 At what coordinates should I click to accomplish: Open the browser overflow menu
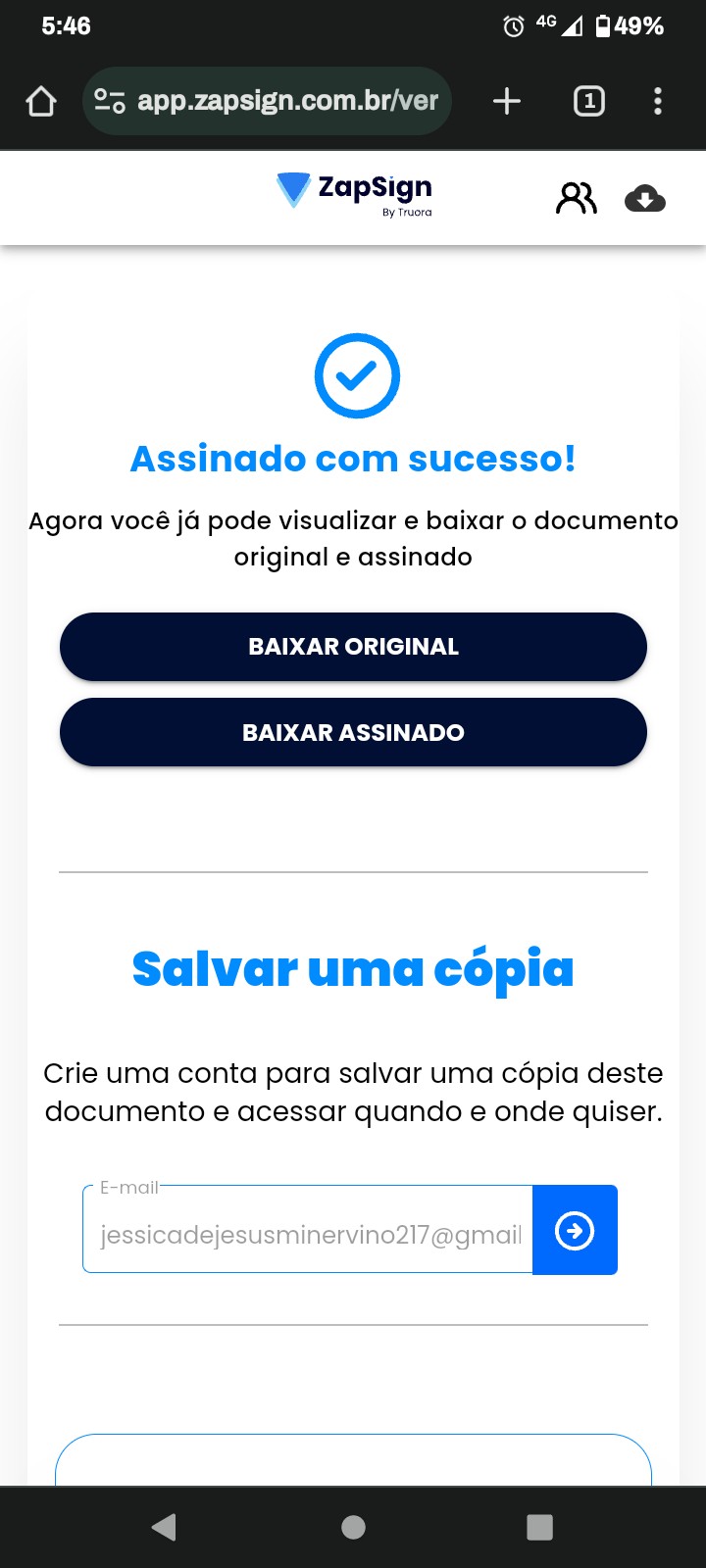(x=658, y=101)
